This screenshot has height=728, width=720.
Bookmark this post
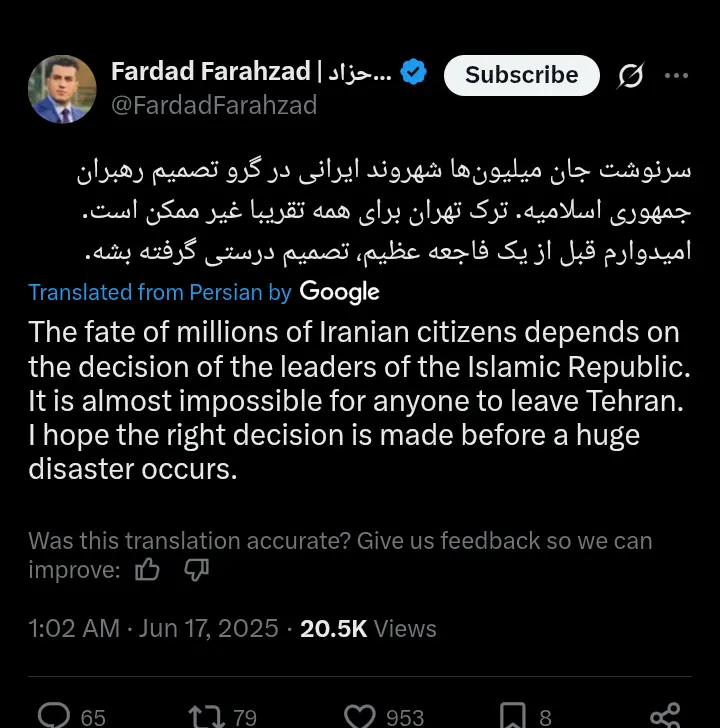512,716
